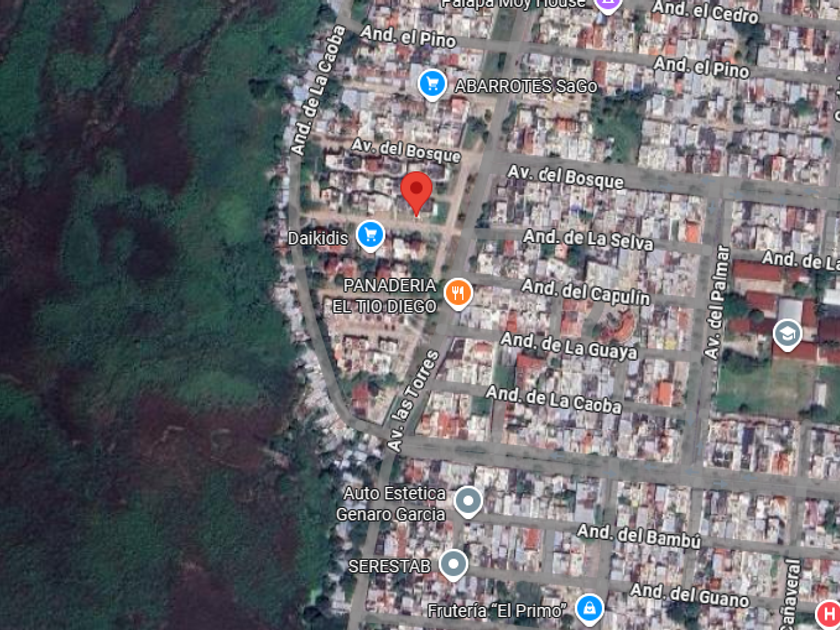Image resolution: width=840 pixels, height=630 pixels.
Task: Select the Auto Estetica Genaro Garcia marker
Action: 468,501
